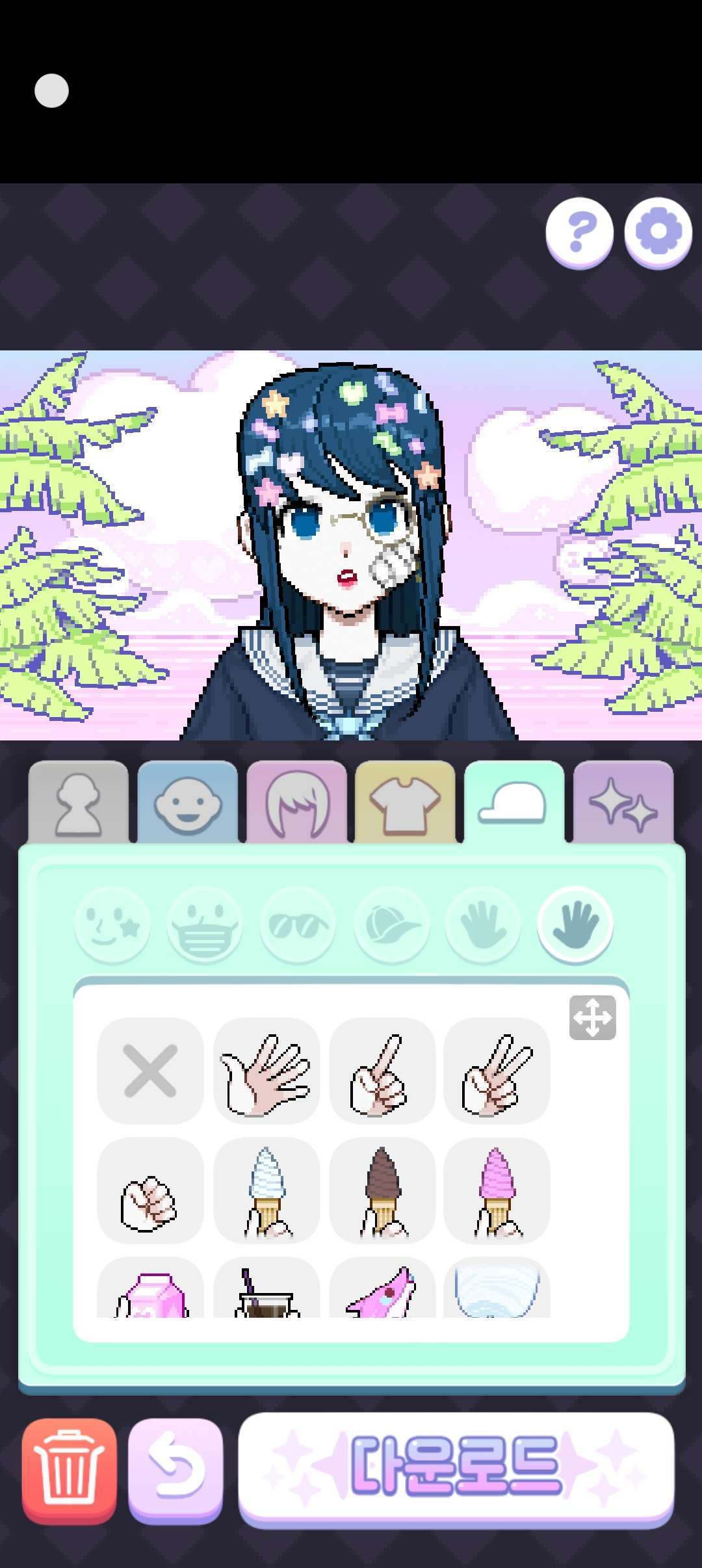The image size is (702, 1568).
Task: Go to the t-shirt clothing tab
Action: coord(405,803)
